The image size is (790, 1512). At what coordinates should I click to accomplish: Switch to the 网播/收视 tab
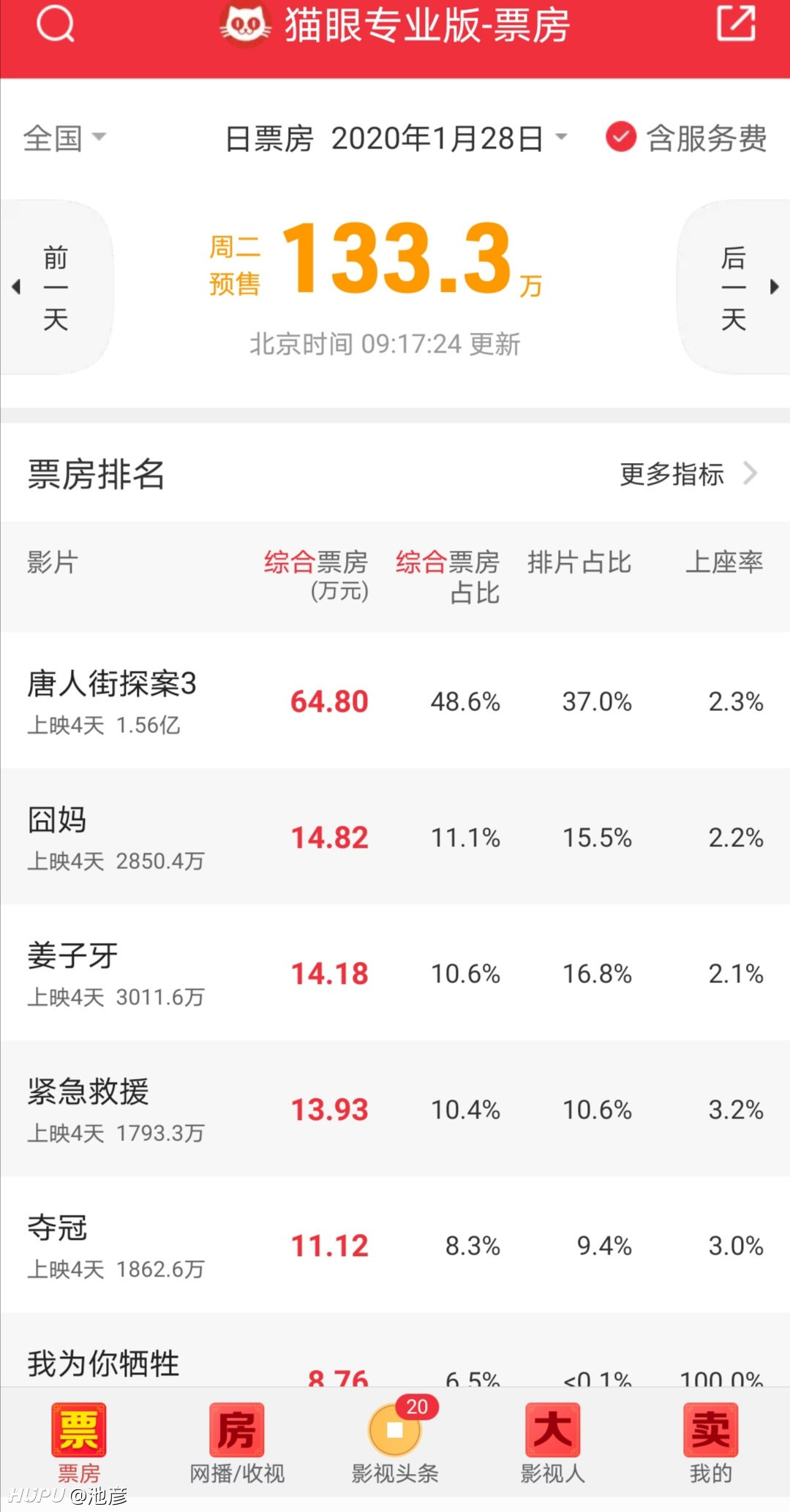237,1443
